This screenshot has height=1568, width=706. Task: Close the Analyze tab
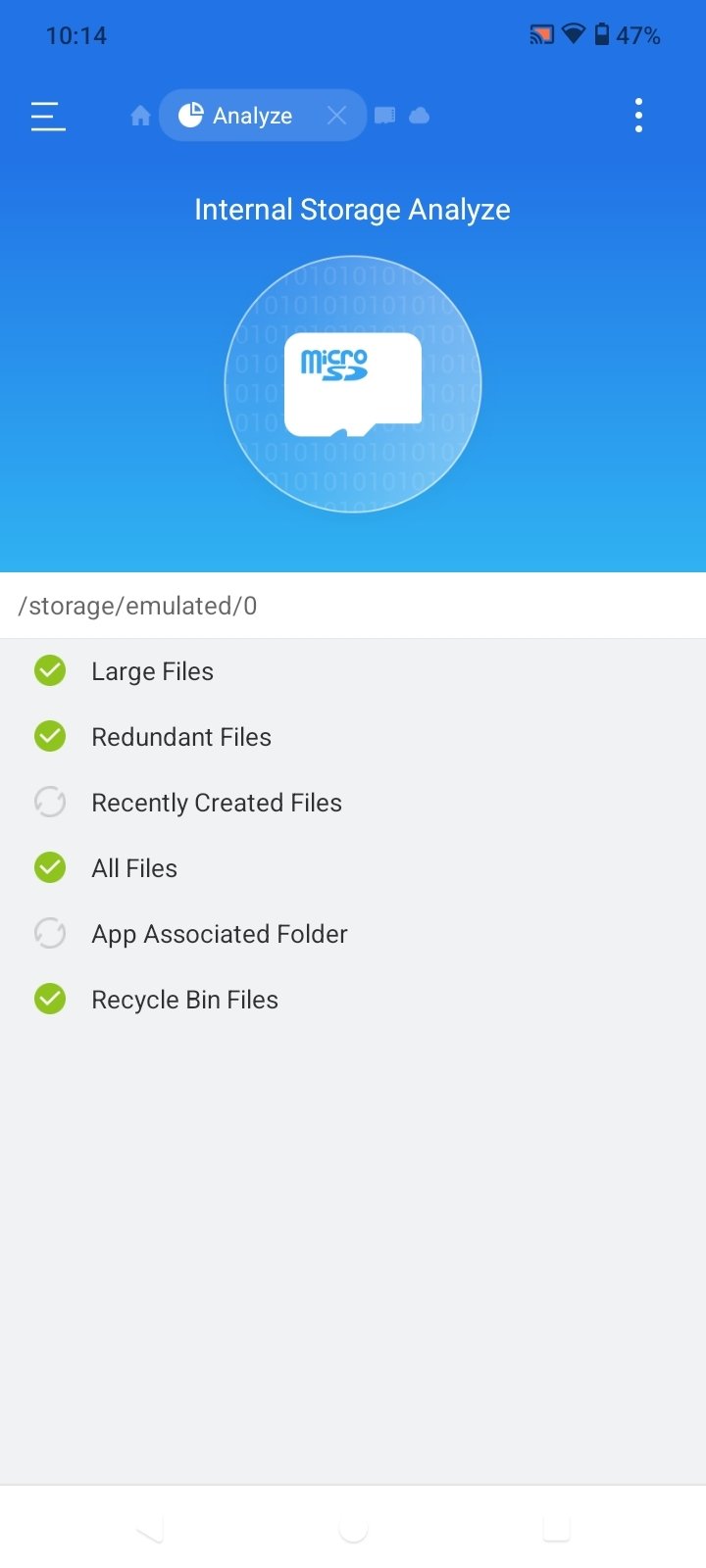click(x=336, y=116)
